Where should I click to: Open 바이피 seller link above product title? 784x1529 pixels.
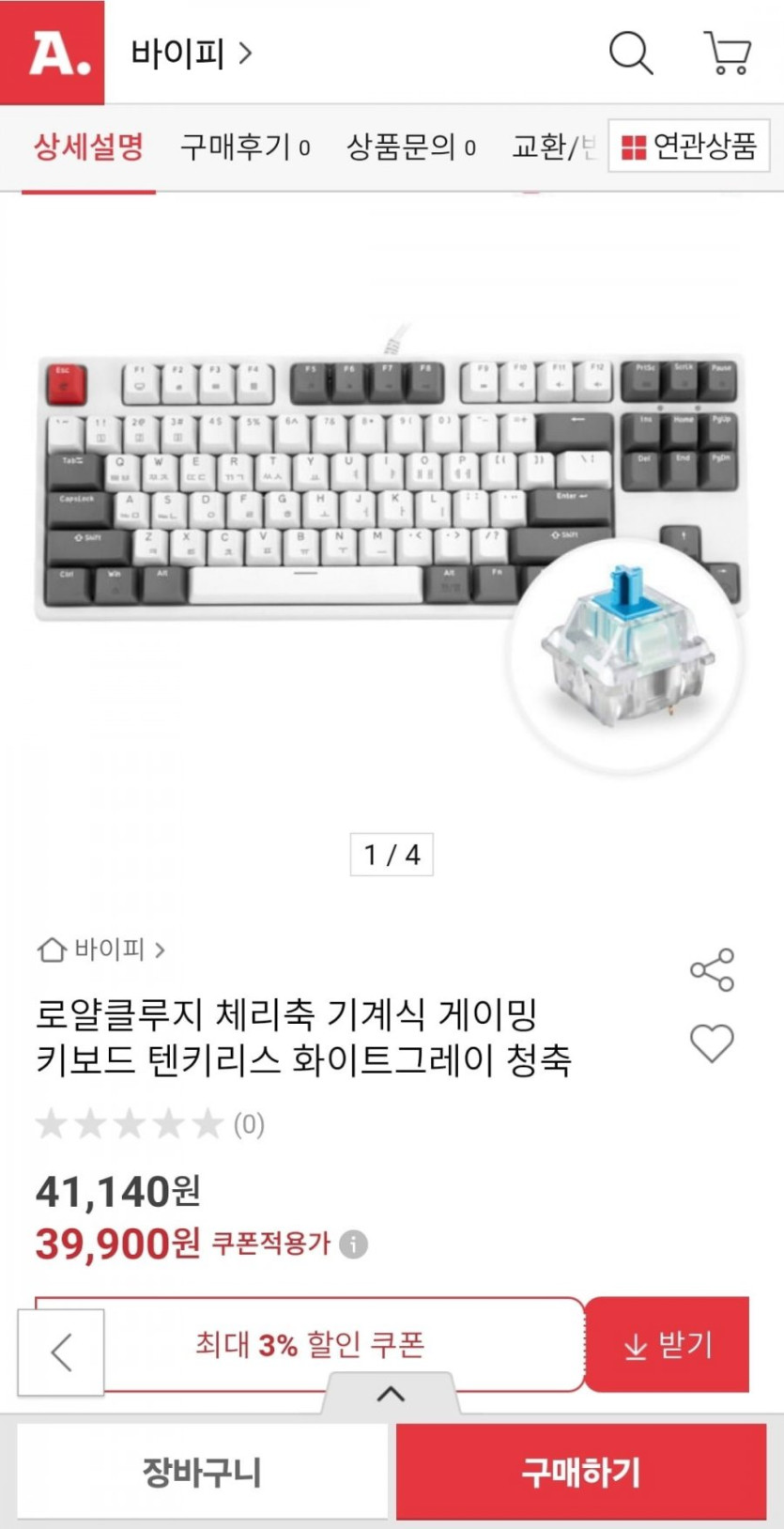coord(101,950)
